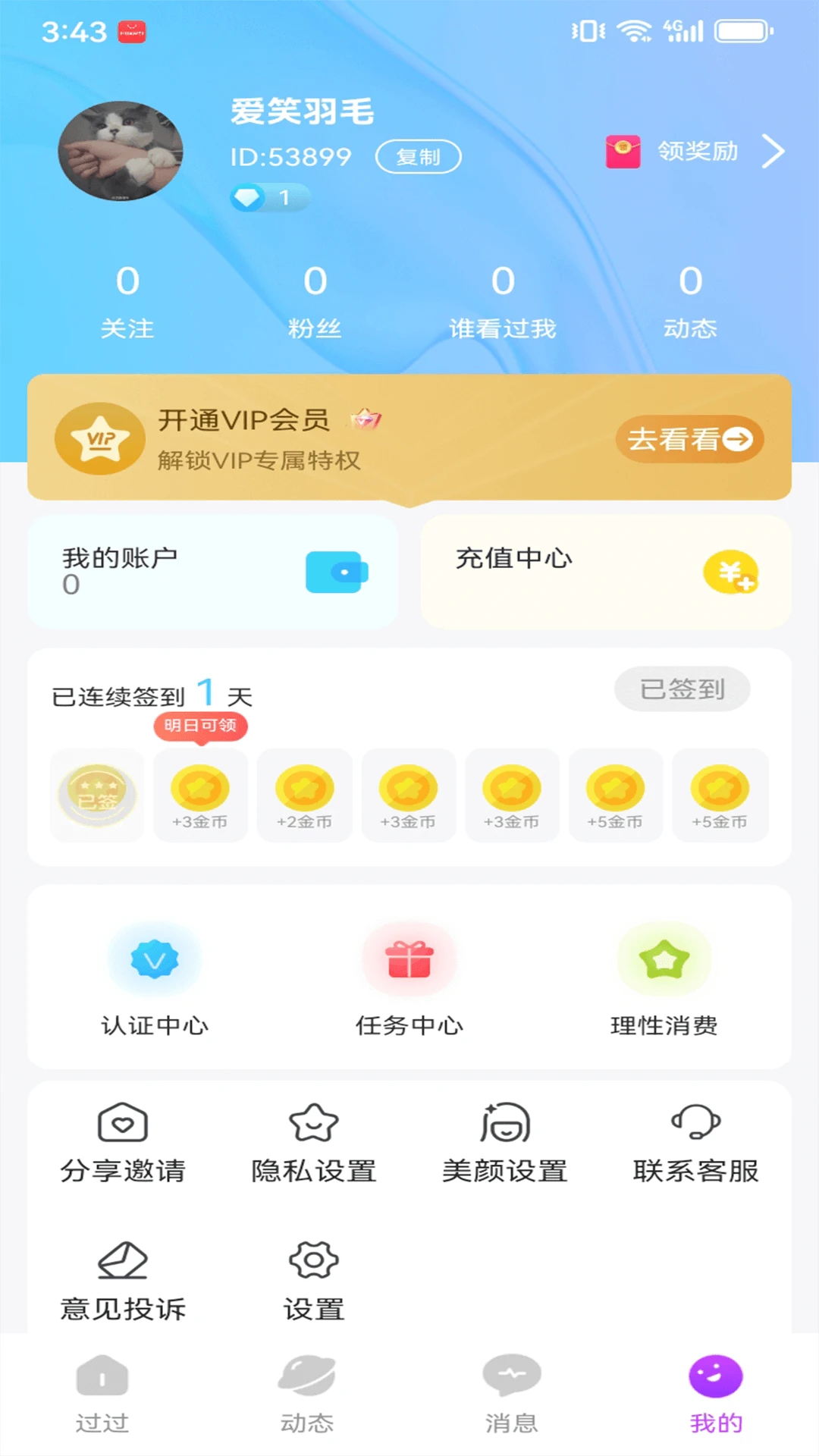Open 意见投诉 feedback and complaints
Screen dimensions: 819x1456
pyautogui.click(x=123, y=1282)
